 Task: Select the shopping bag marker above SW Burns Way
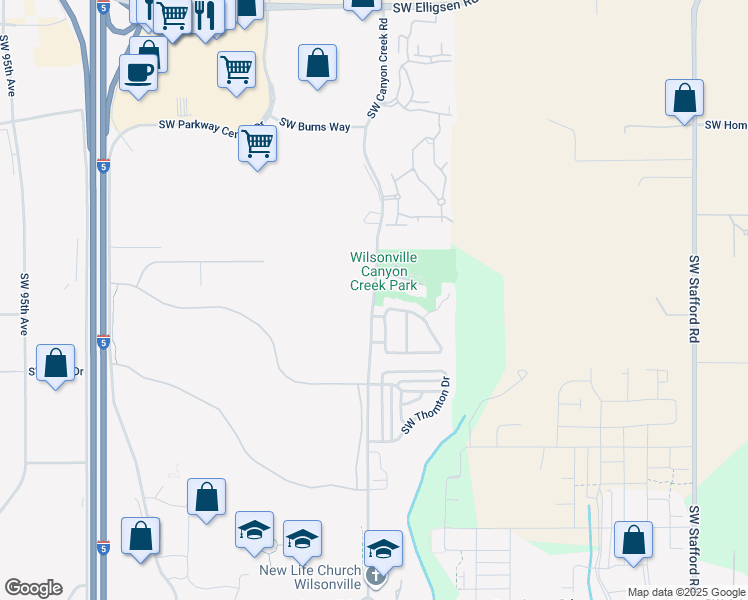coord(317,64)
